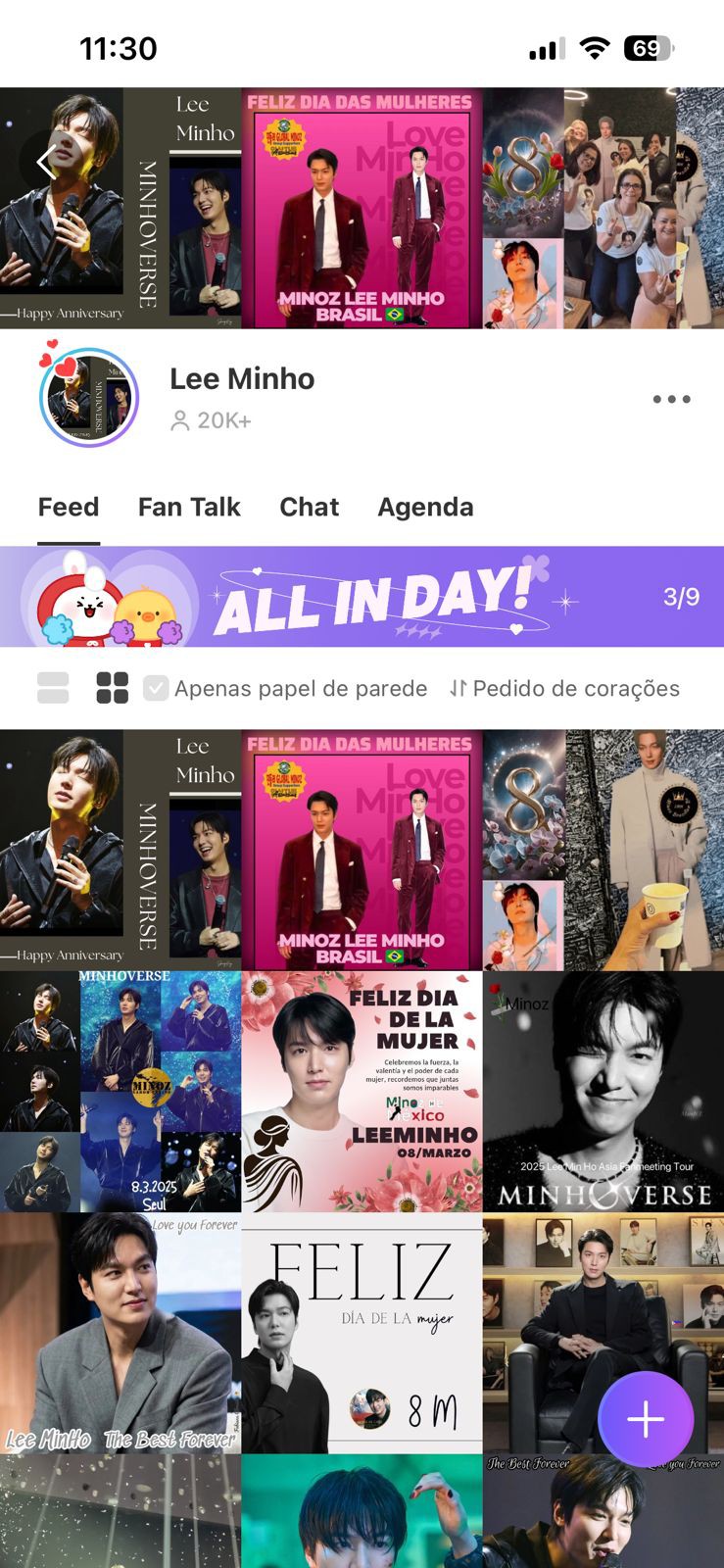Create a new post with plus button
The width and height of the screenshot is (724, 1568).
click(646, 1419)
